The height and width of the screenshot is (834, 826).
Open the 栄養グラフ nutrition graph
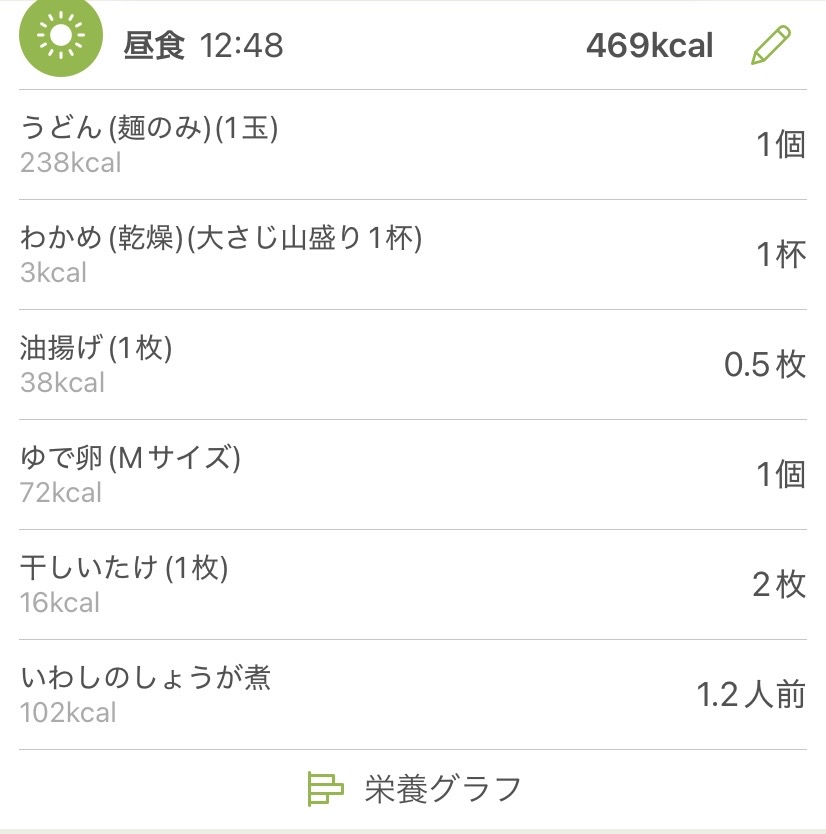[x=413, y=789]
